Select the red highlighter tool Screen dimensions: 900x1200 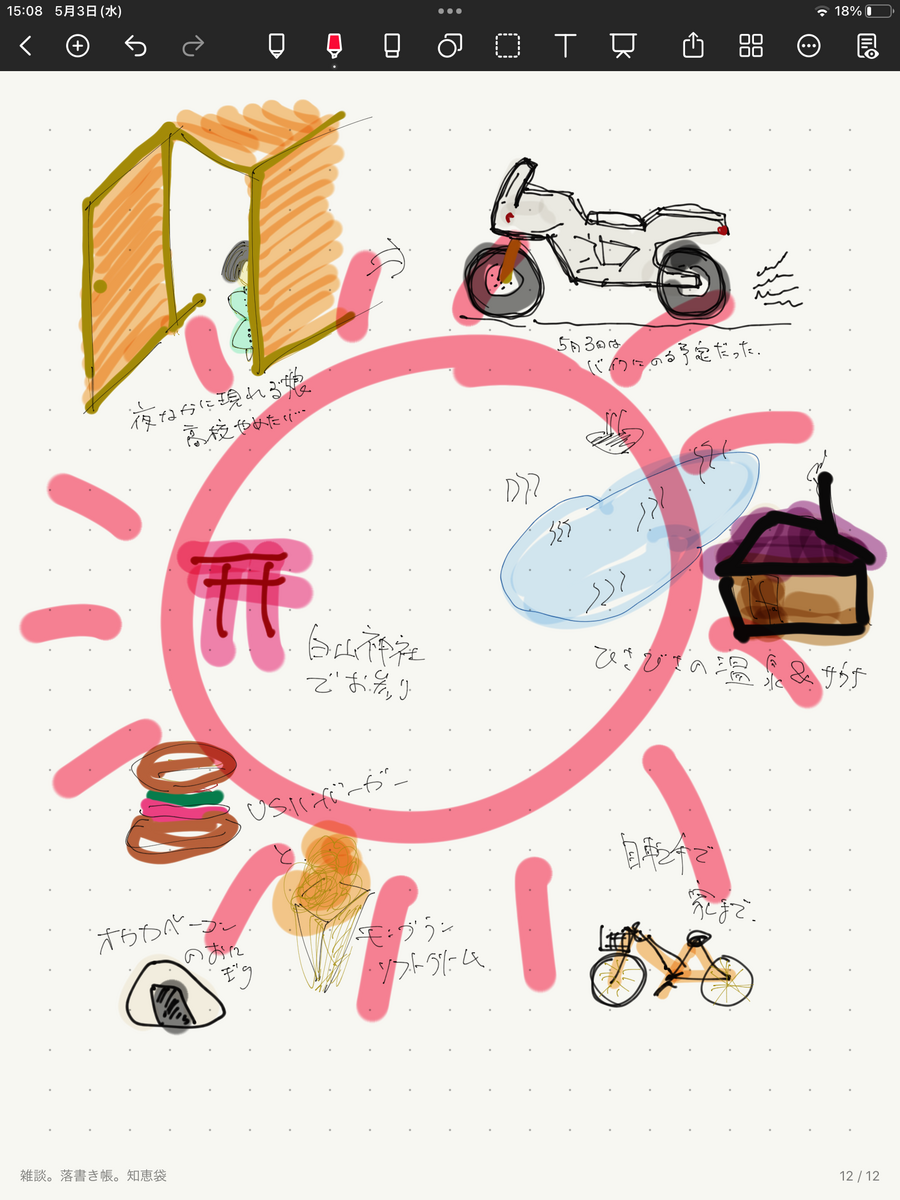click(x=334, y=45)
